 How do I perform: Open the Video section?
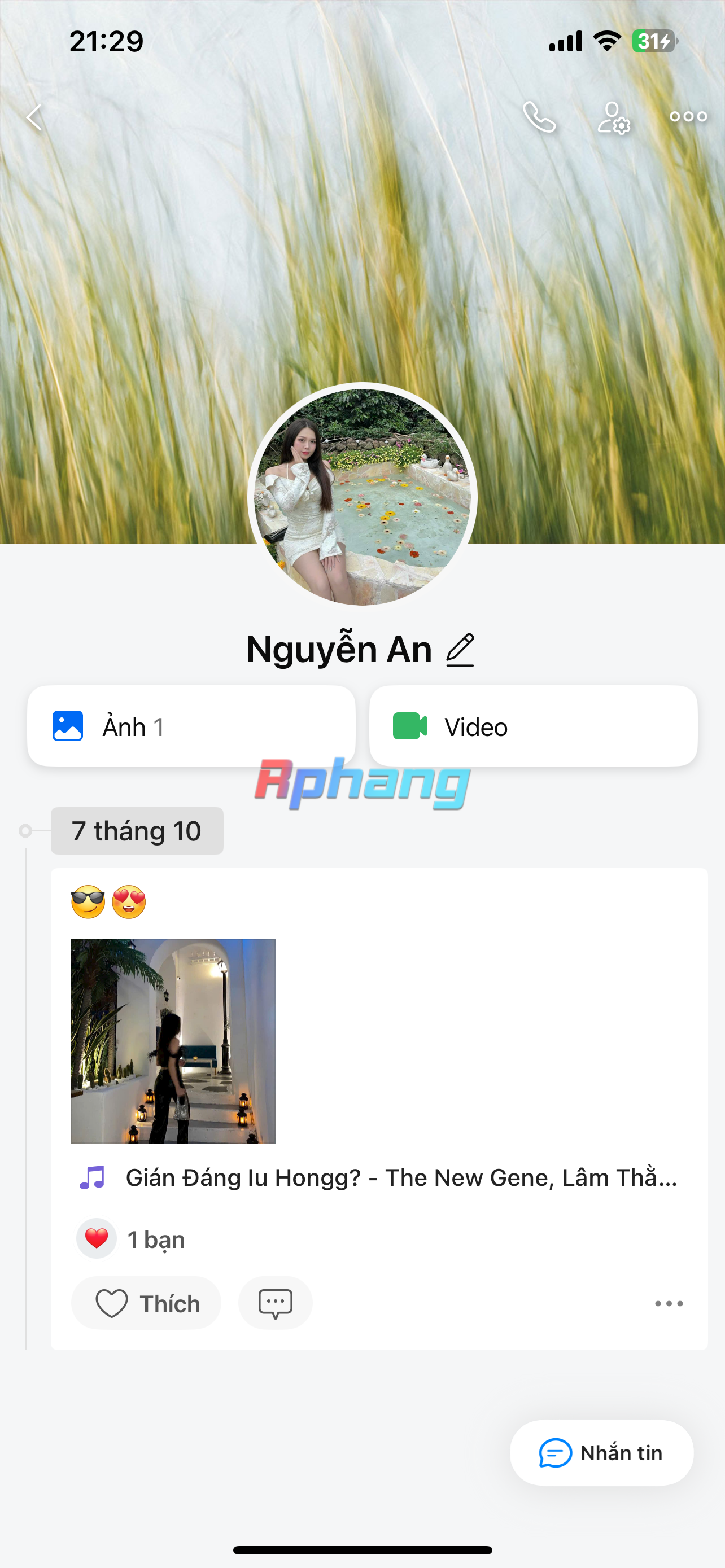click(533, 726)
